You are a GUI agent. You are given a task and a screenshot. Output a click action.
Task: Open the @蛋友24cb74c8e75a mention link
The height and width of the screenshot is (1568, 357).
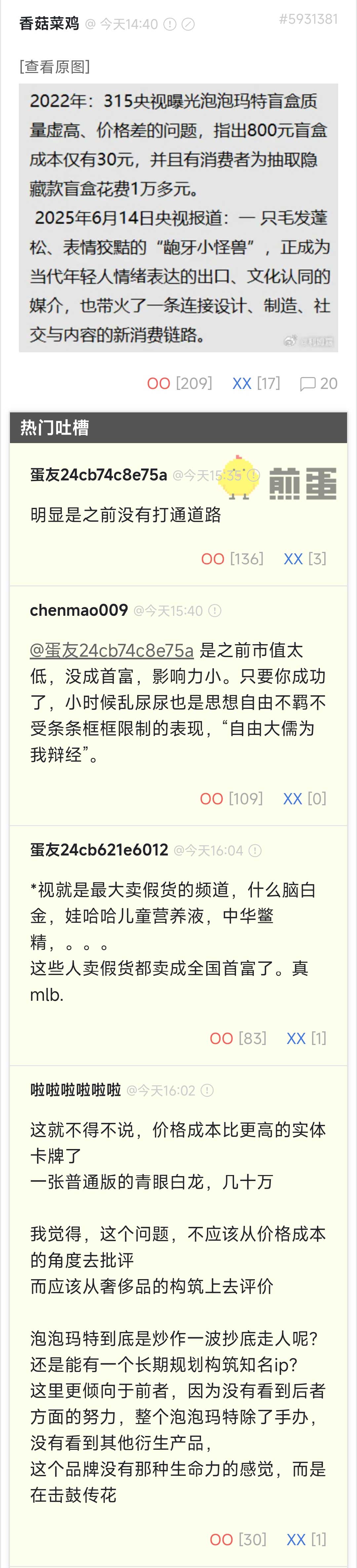click(x=111, y=650)
